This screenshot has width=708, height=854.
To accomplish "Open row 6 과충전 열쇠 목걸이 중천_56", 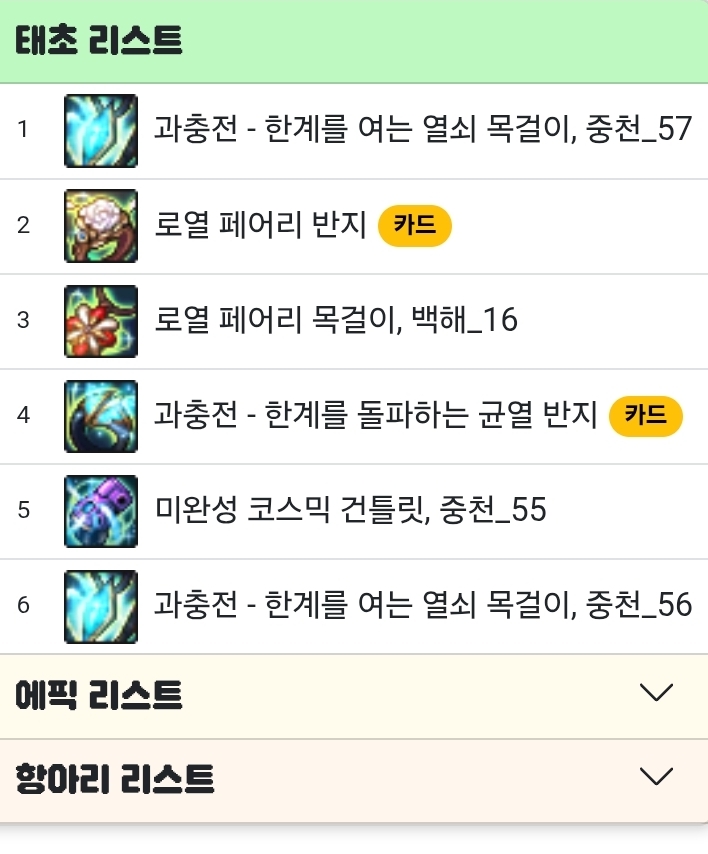I will click(422, 605).
